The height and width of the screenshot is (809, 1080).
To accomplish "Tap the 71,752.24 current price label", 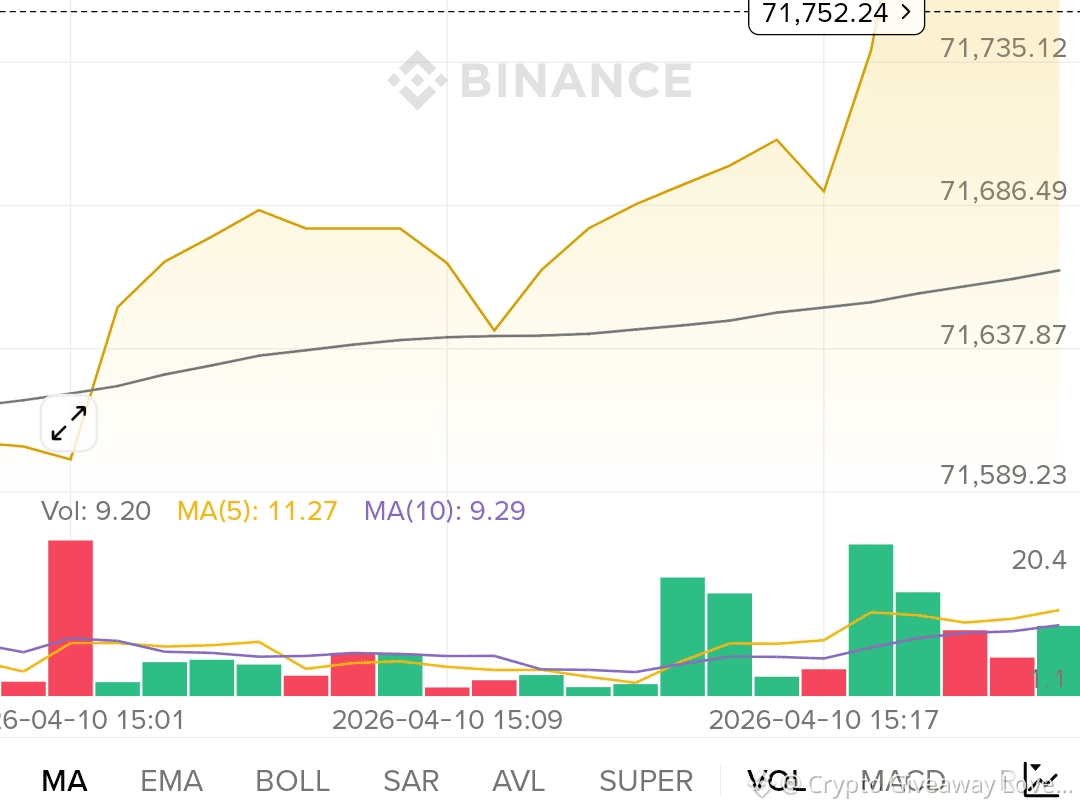I will (836, 13).
